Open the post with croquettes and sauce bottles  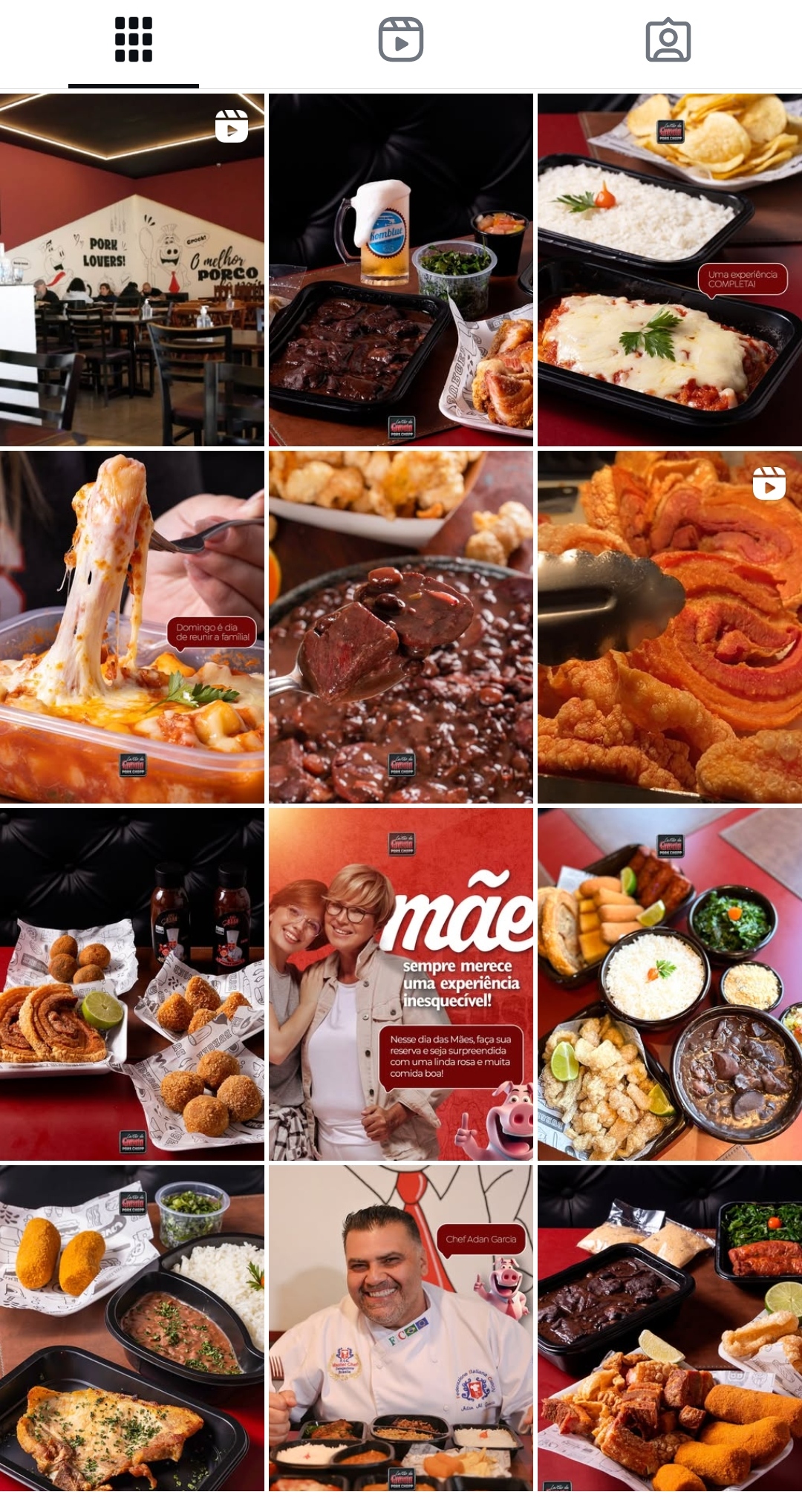click(x=132, y=985)
